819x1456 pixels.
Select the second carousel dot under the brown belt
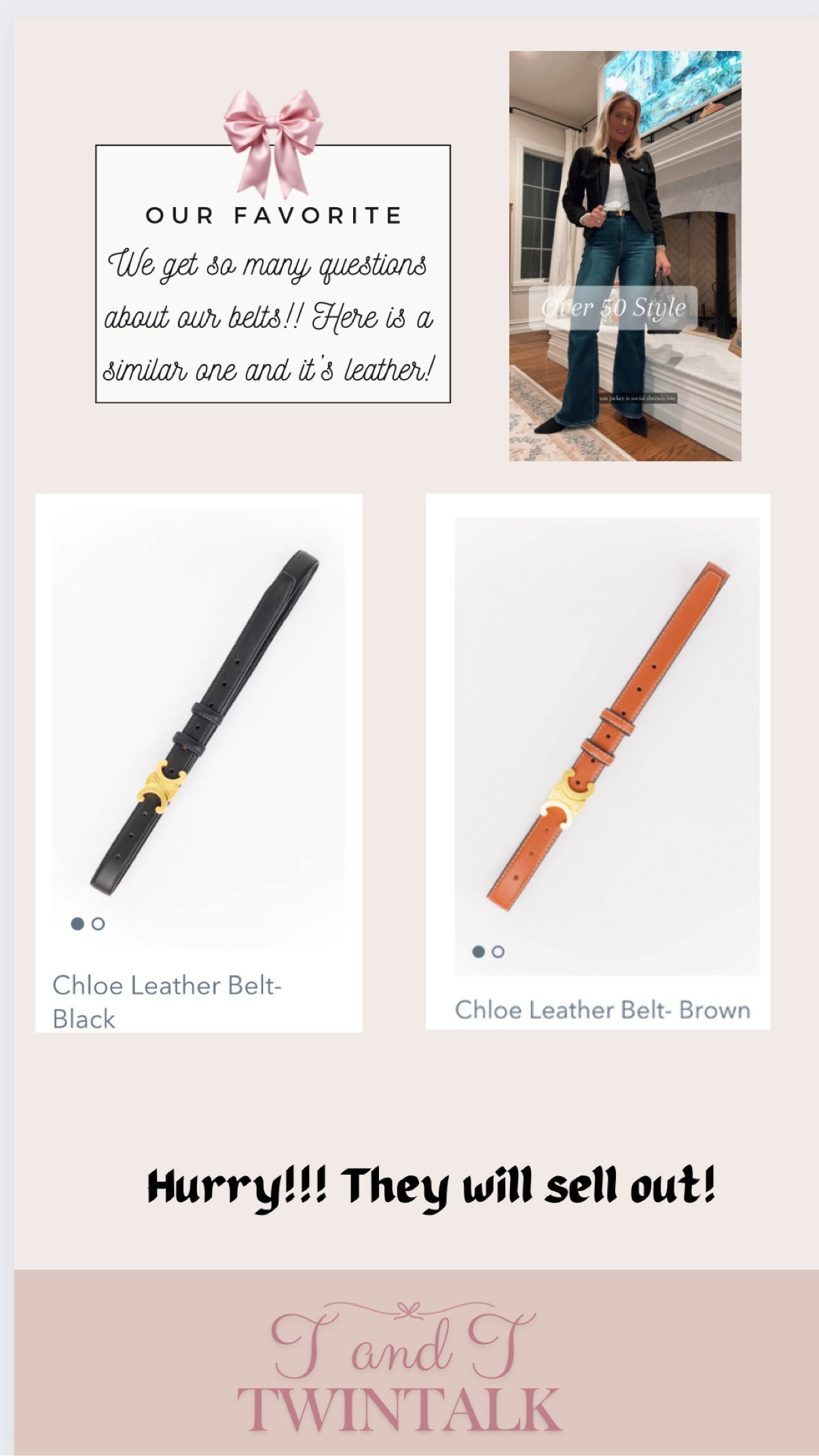pyautogui.click(x=498, y=951)
